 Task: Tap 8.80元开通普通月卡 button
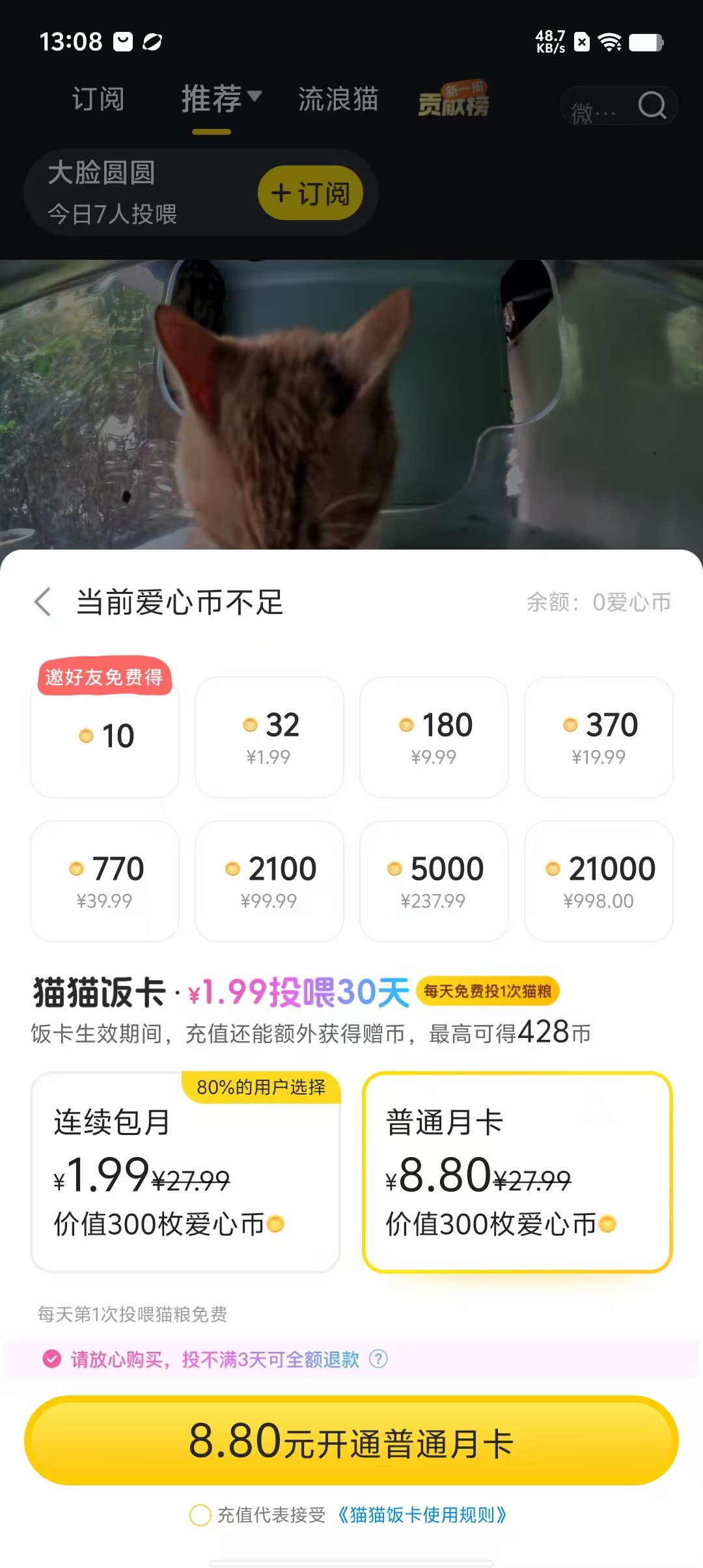tap(351, 1440)
